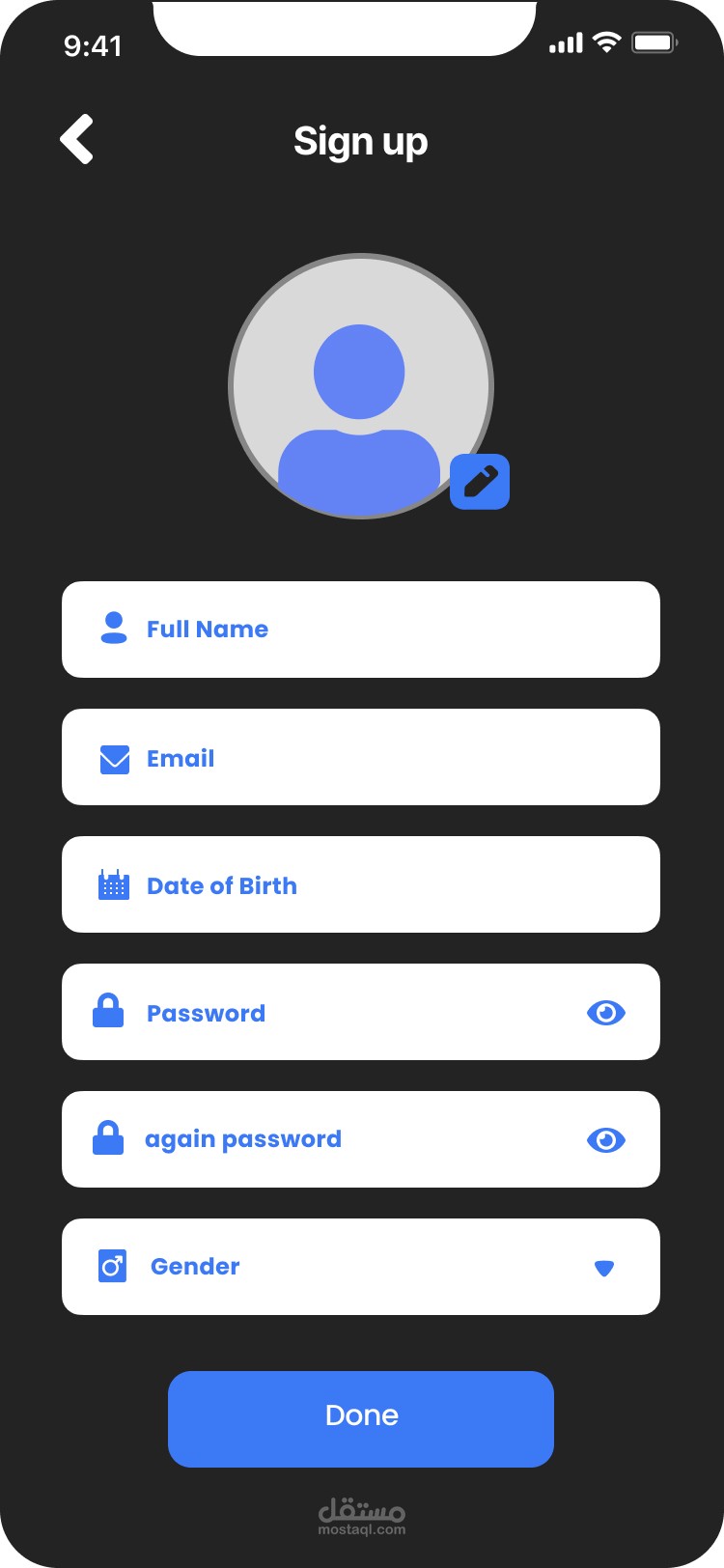Select the Password field
Screen dimensions: 724x1568
click(x=361, y=1012)
